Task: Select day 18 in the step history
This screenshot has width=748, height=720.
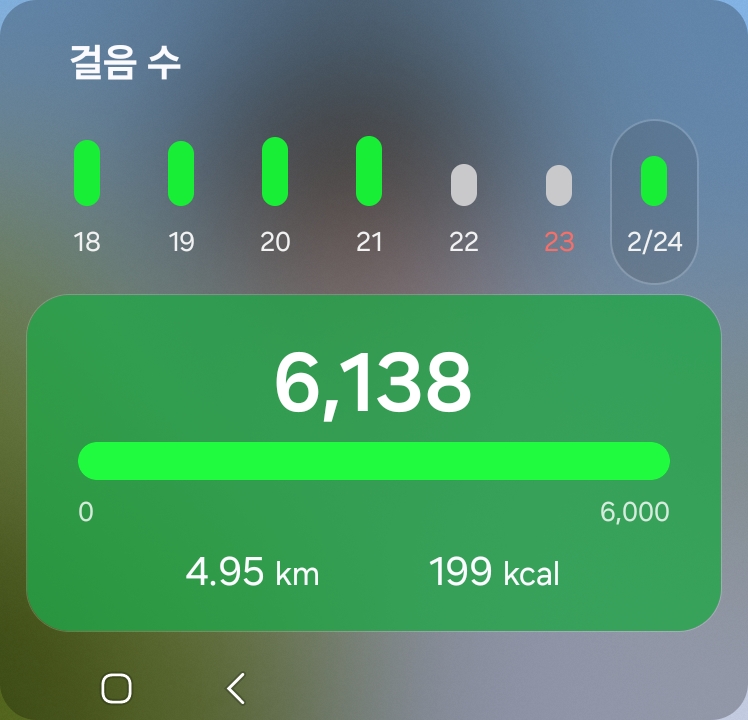Action: (87, 195)
